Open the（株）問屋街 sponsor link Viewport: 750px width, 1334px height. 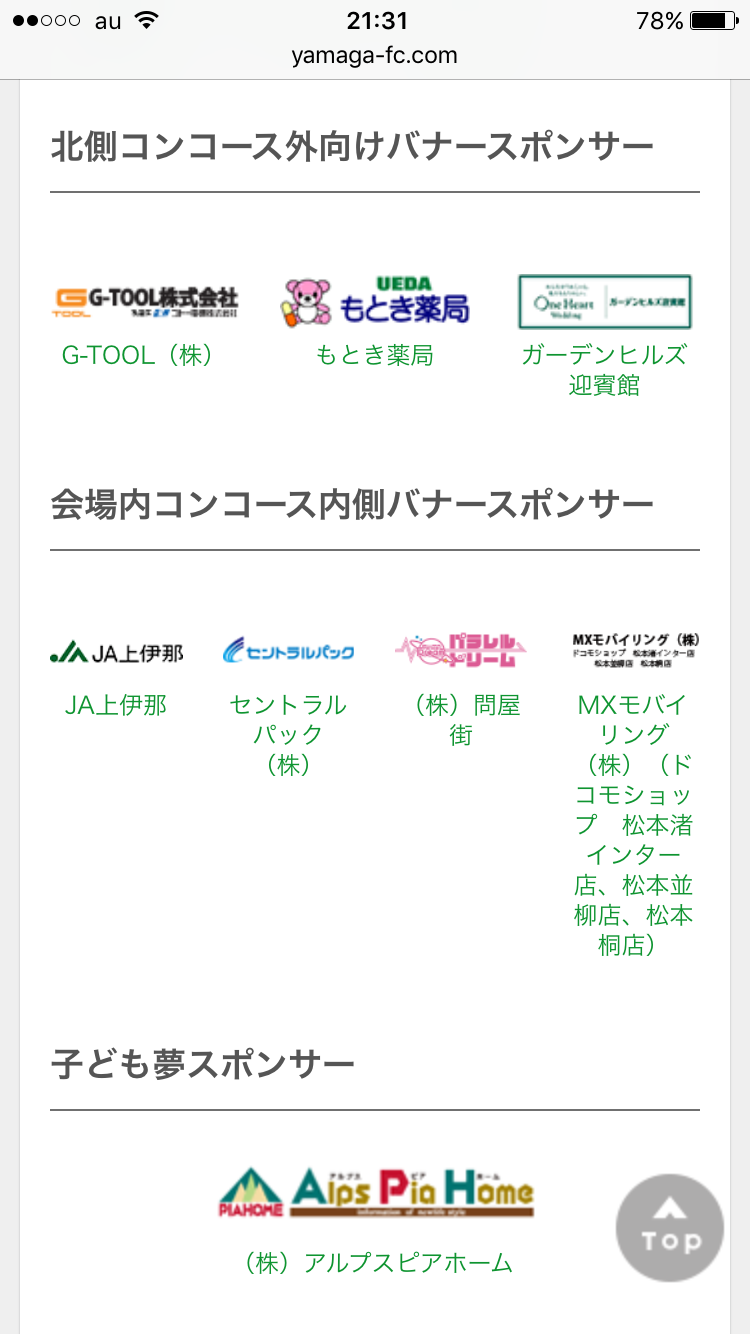tap(460, 720)
